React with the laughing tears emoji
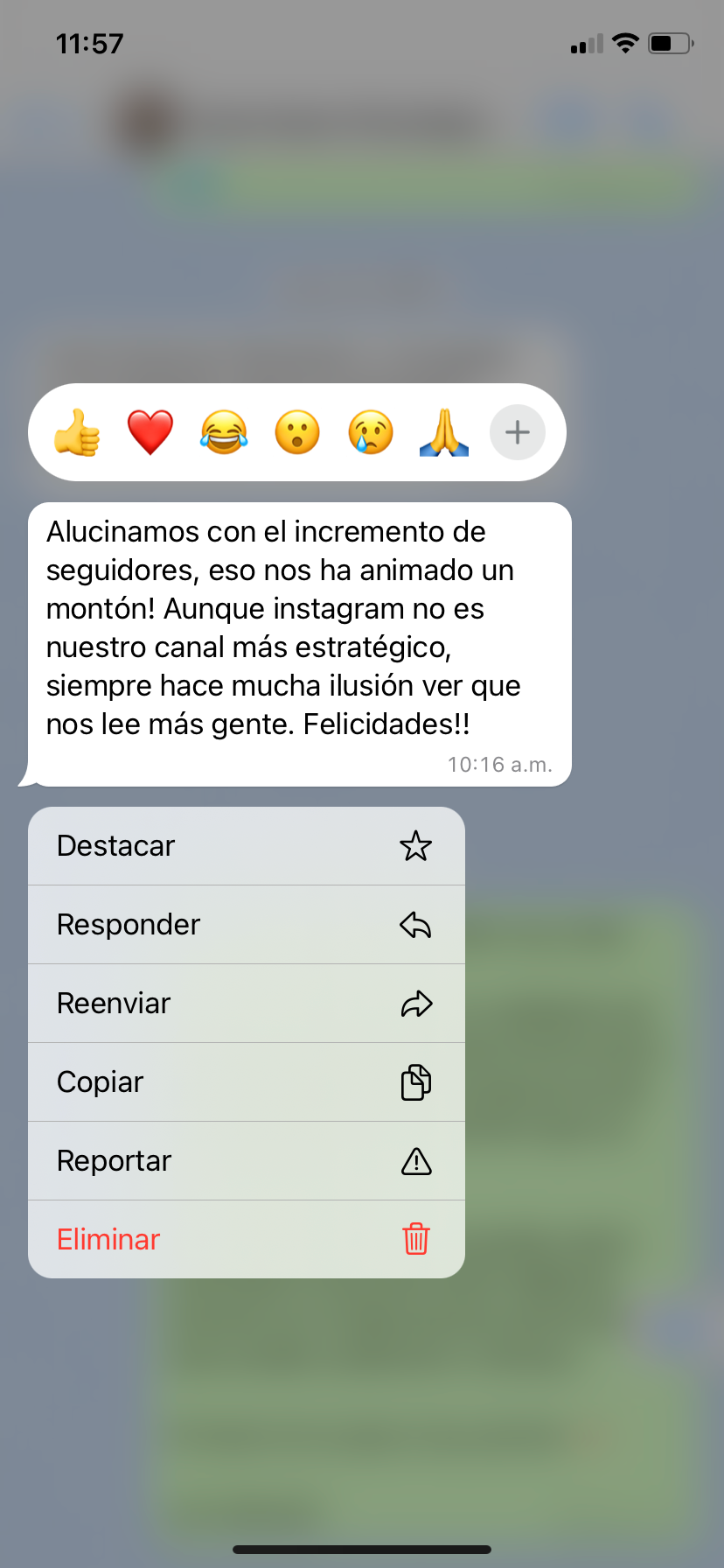Screen dimensions: 724x1568 224,432
